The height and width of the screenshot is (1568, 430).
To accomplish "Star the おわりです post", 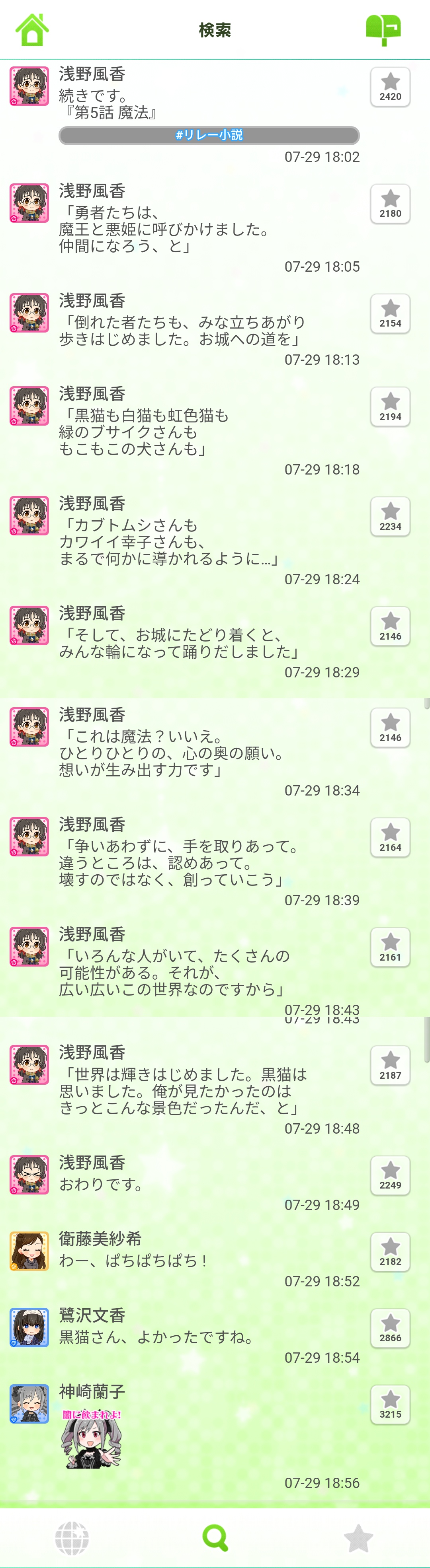I will click(x=391, y=1175).
